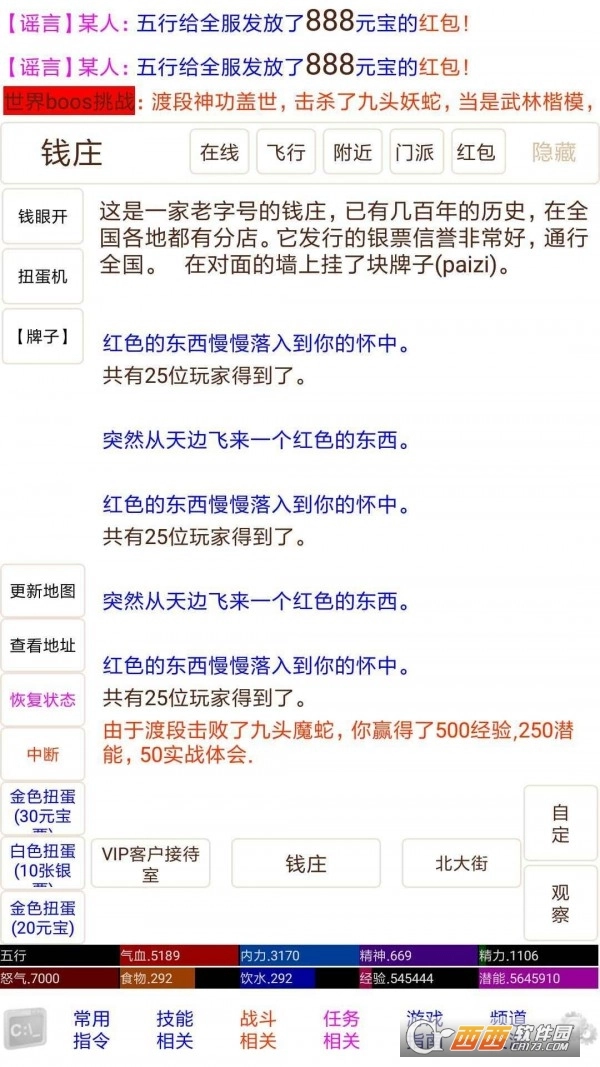Screen dimensions: 600x1067
Task: Tap 更新地图 button
Action: 43,591
